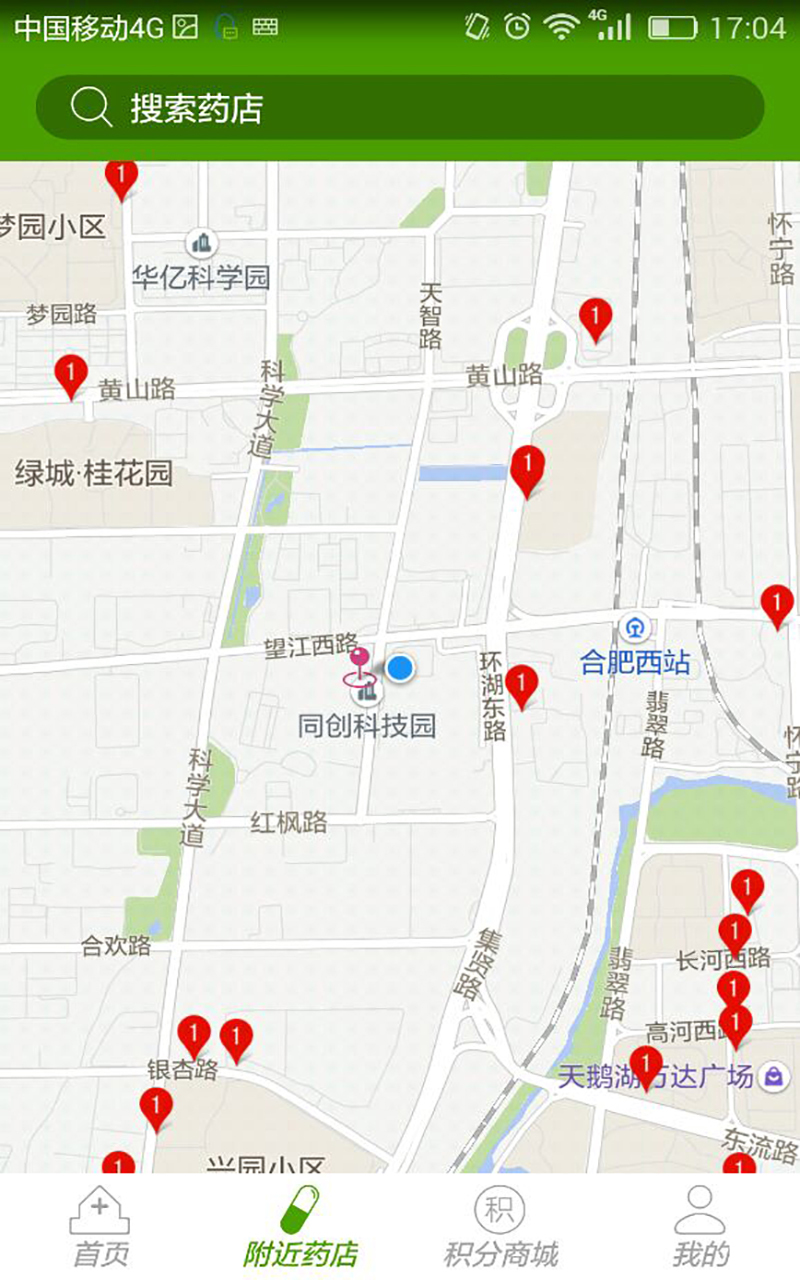Tap the pharmacy marker beside 梦园小区
800x1280 pixels.
coord(121,177)
